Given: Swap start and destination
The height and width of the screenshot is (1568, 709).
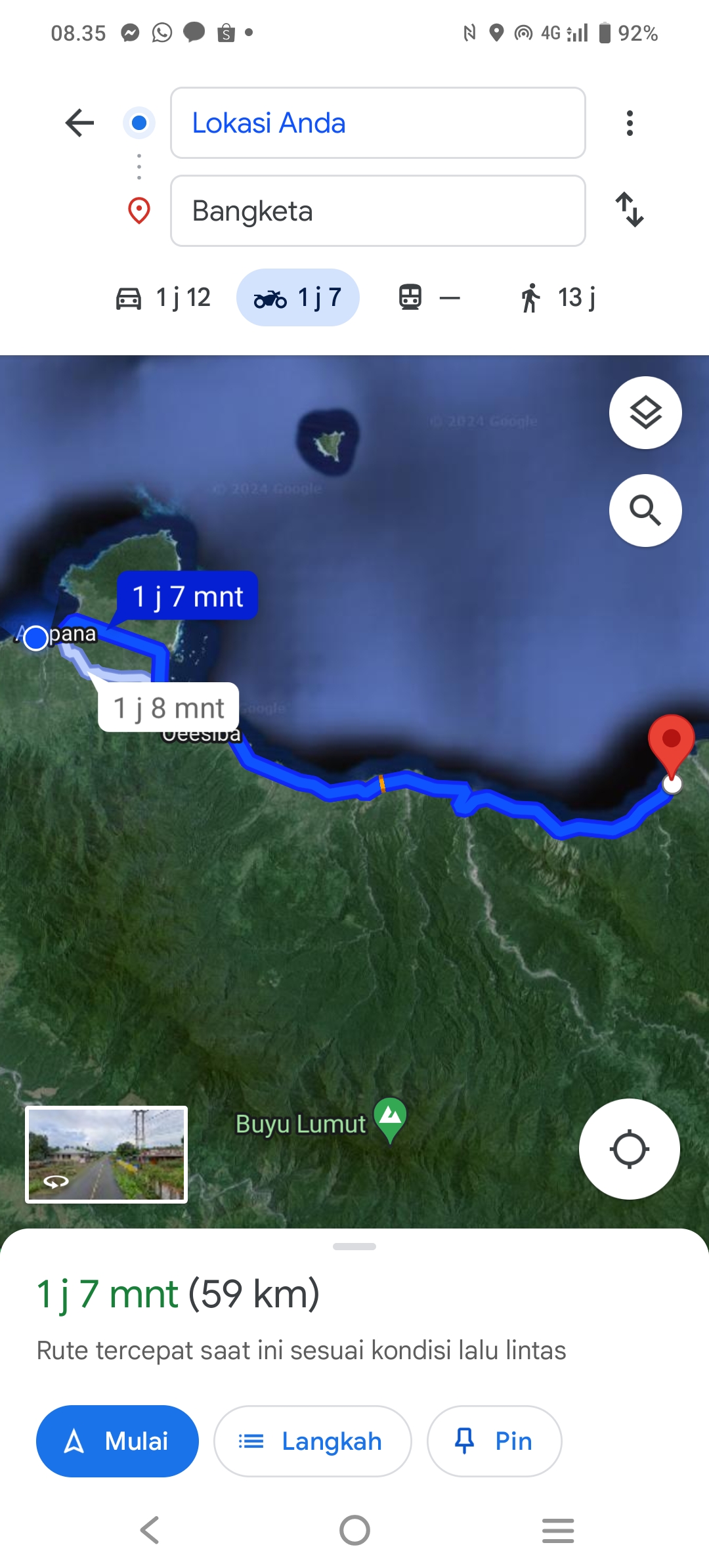Looking at the screenshot, I should click(630, 210).
